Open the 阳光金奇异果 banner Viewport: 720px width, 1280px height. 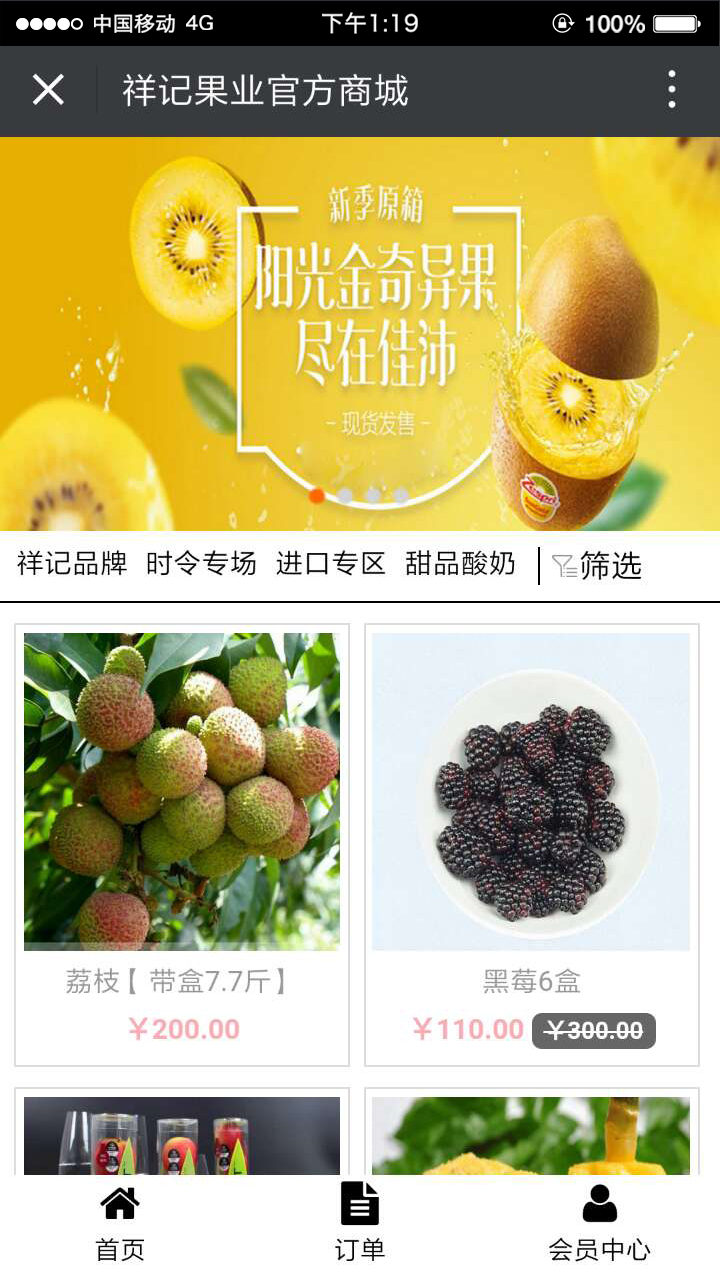click(360, 333)
